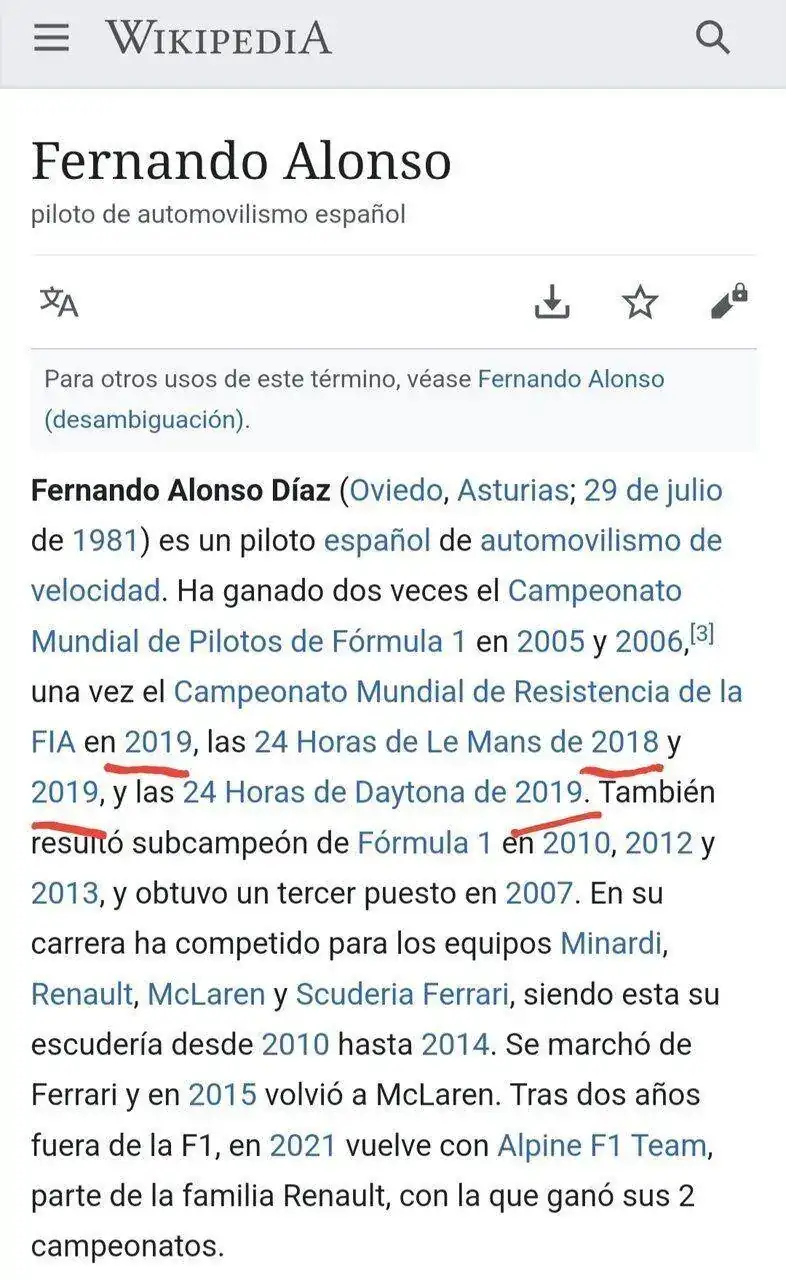Open the 2021 year link

click(x=303, y=1145)
